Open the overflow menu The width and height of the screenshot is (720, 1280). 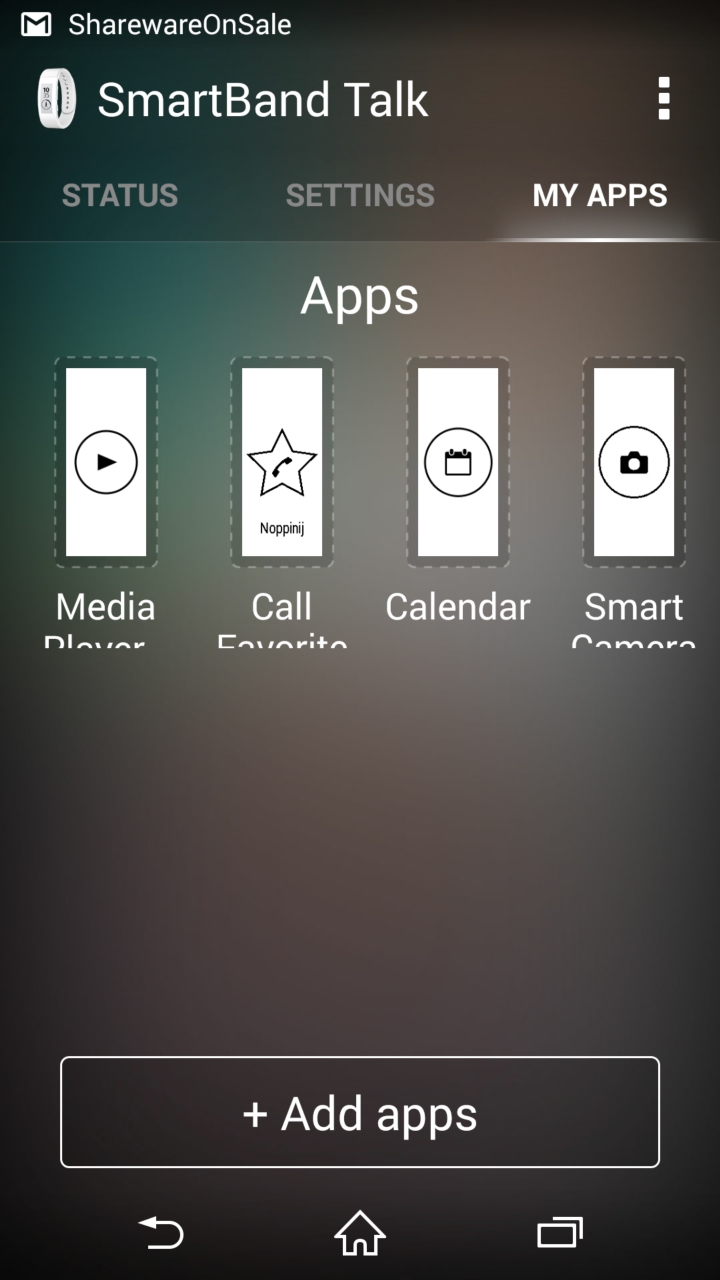663,99
